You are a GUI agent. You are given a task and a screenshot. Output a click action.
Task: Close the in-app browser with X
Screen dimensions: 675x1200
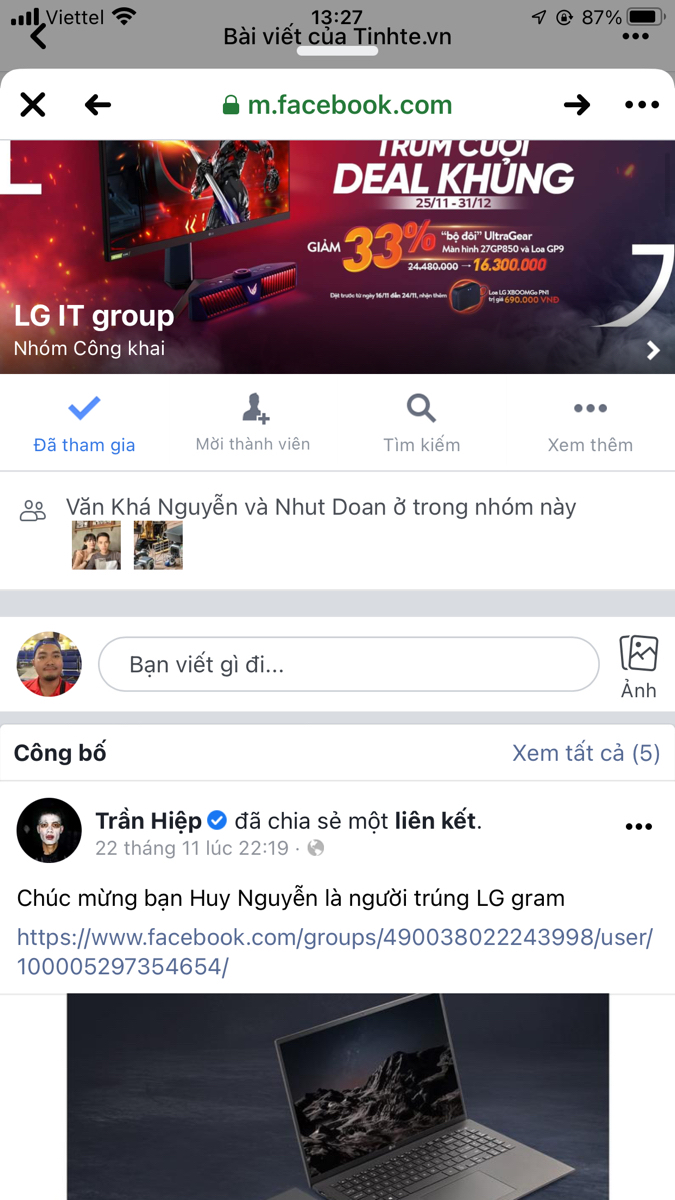tap(33, 105)
